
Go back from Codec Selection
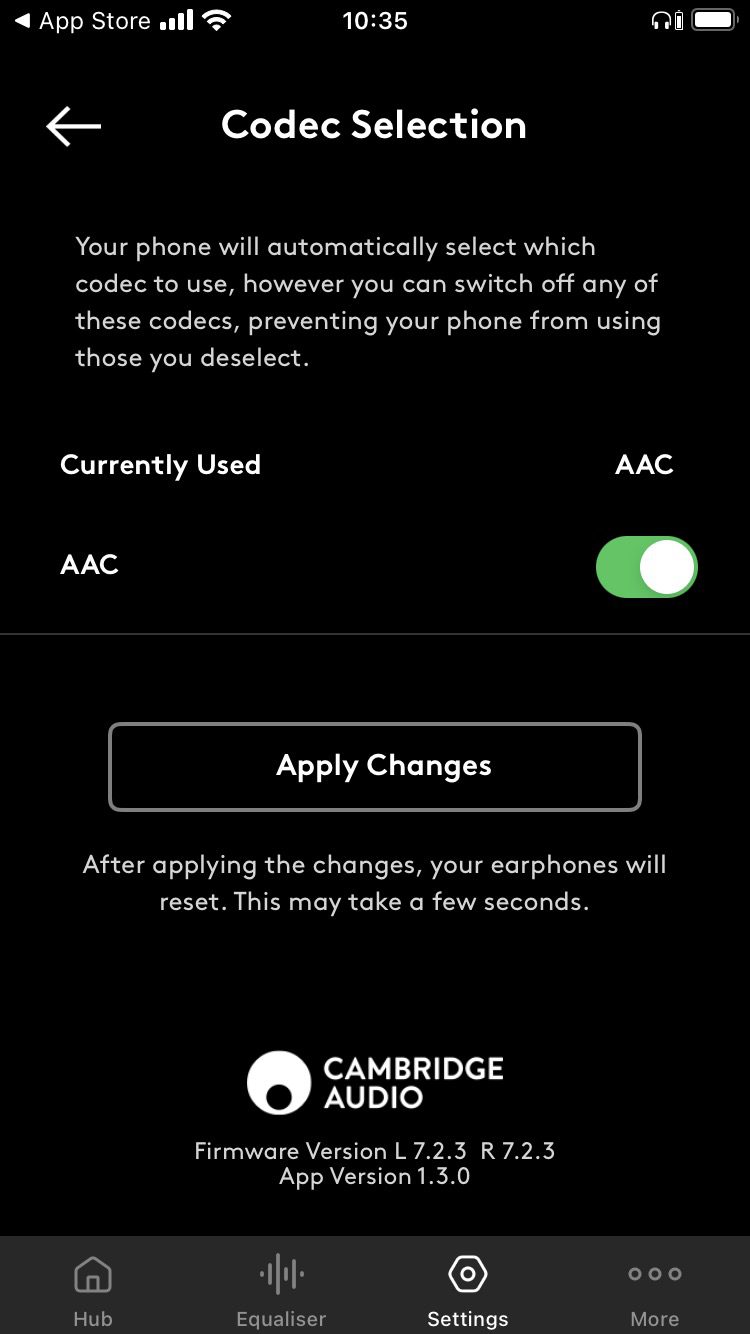tap(73, 127)
